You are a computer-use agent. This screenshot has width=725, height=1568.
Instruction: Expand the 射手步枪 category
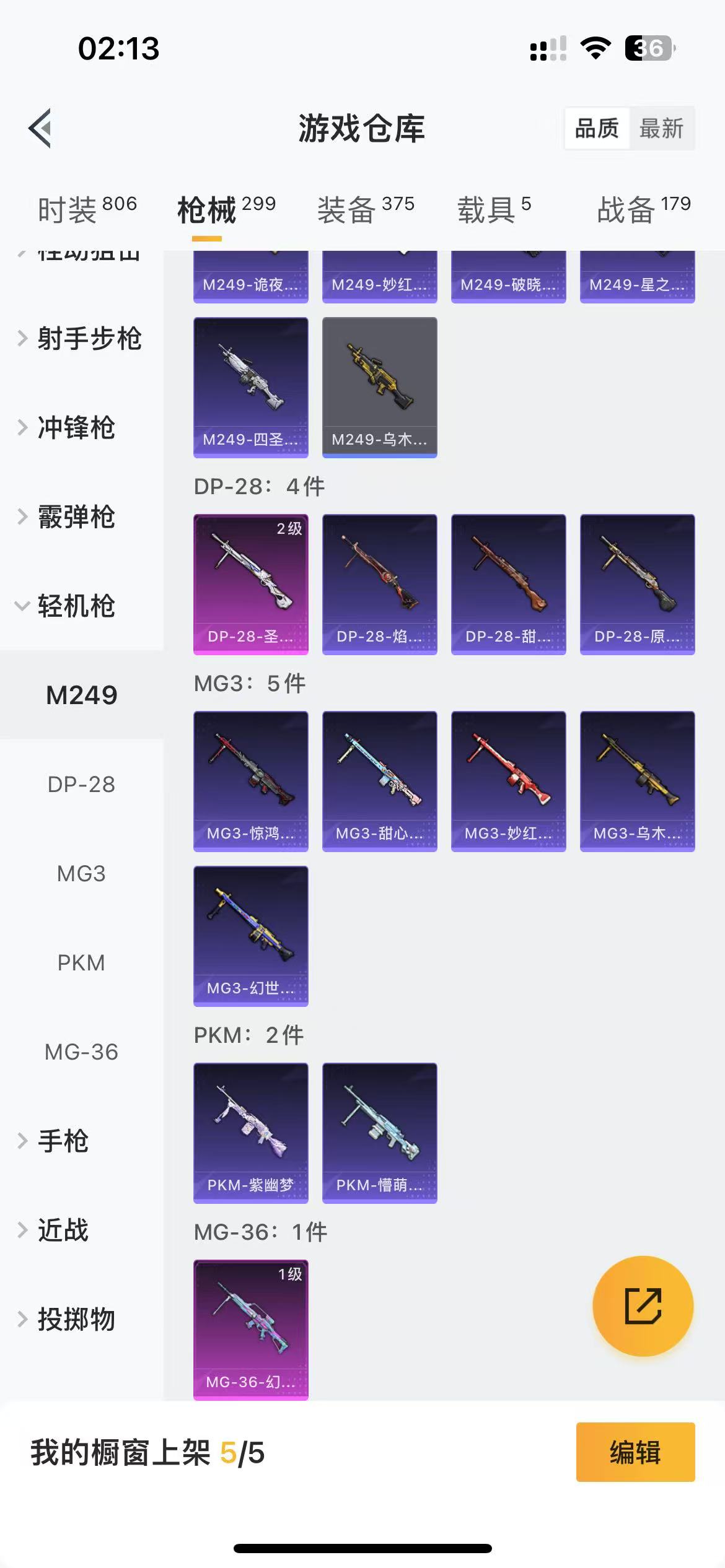[x=82, y=339]
